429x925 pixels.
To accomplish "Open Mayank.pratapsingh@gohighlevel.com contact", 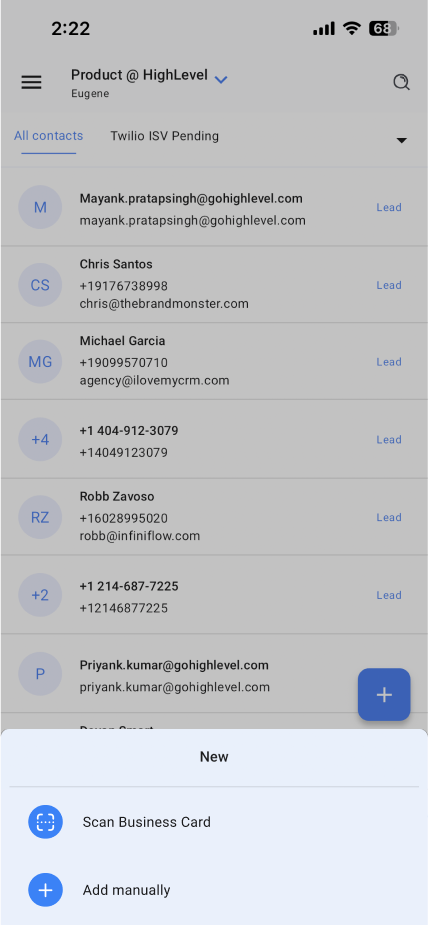I will (x=214, y=207).
